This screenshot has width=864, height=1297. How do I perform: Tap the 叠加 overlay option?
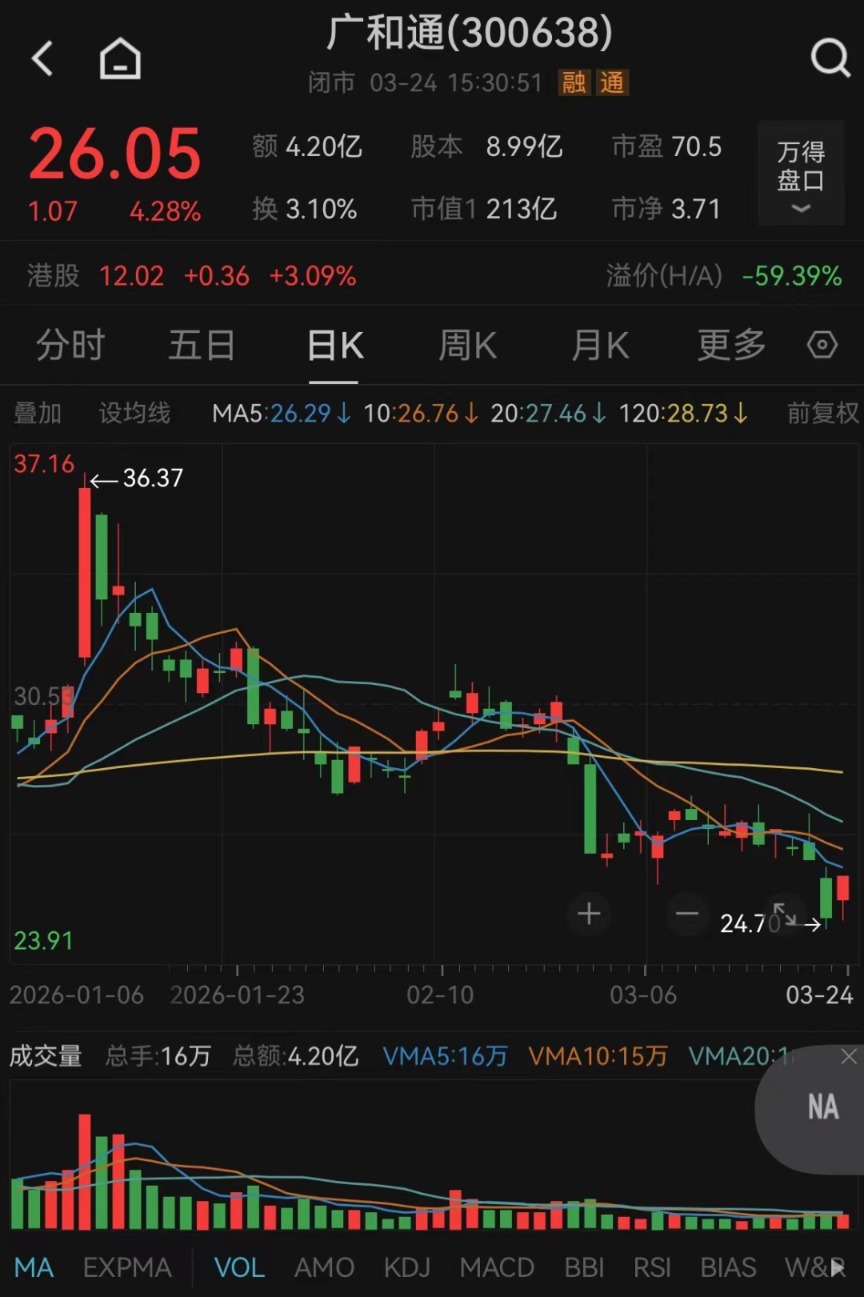click(x=37, y=413)
